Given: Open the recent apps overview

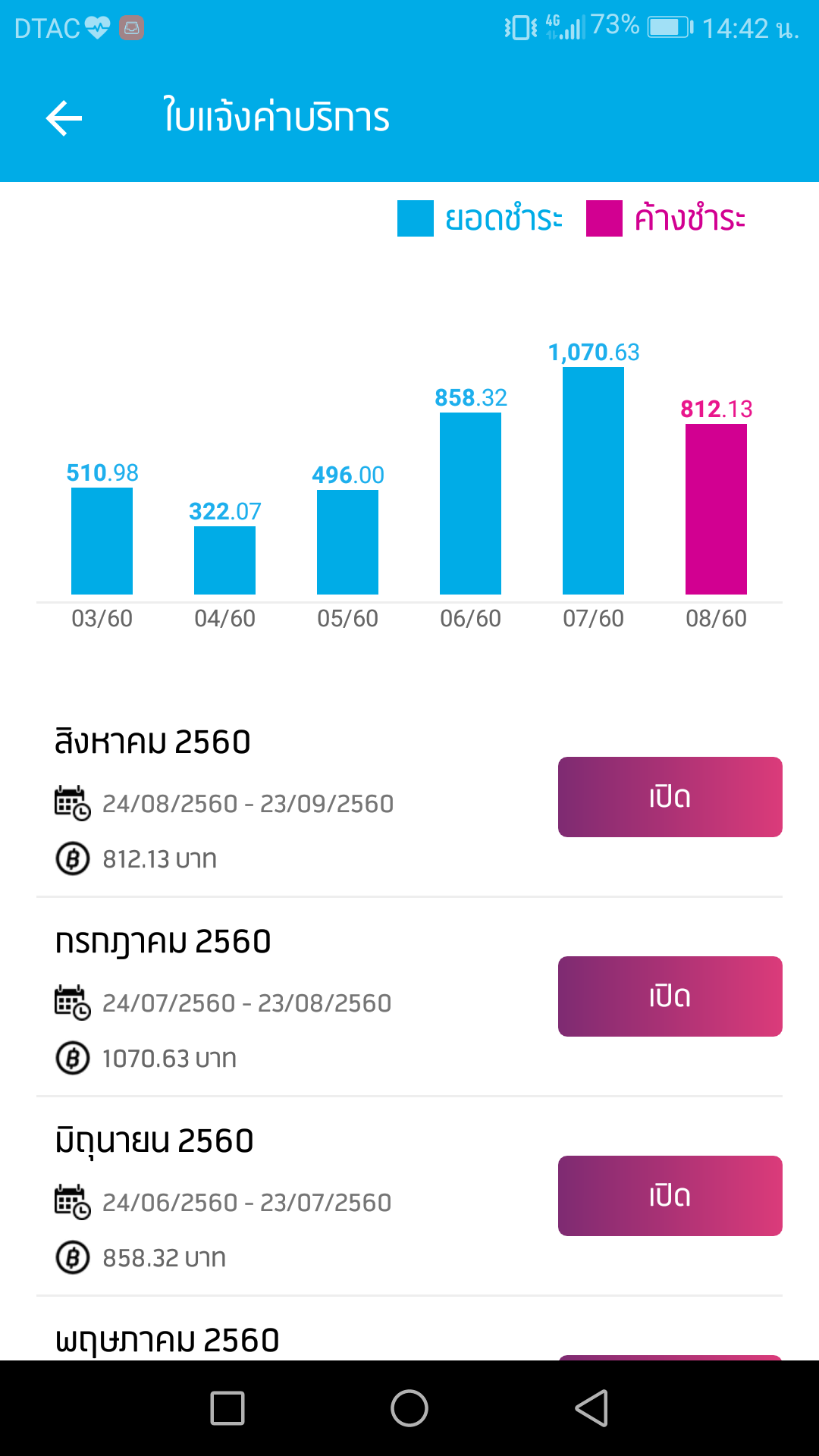Looking at the screenshot, I should (x=227, y=1408).
